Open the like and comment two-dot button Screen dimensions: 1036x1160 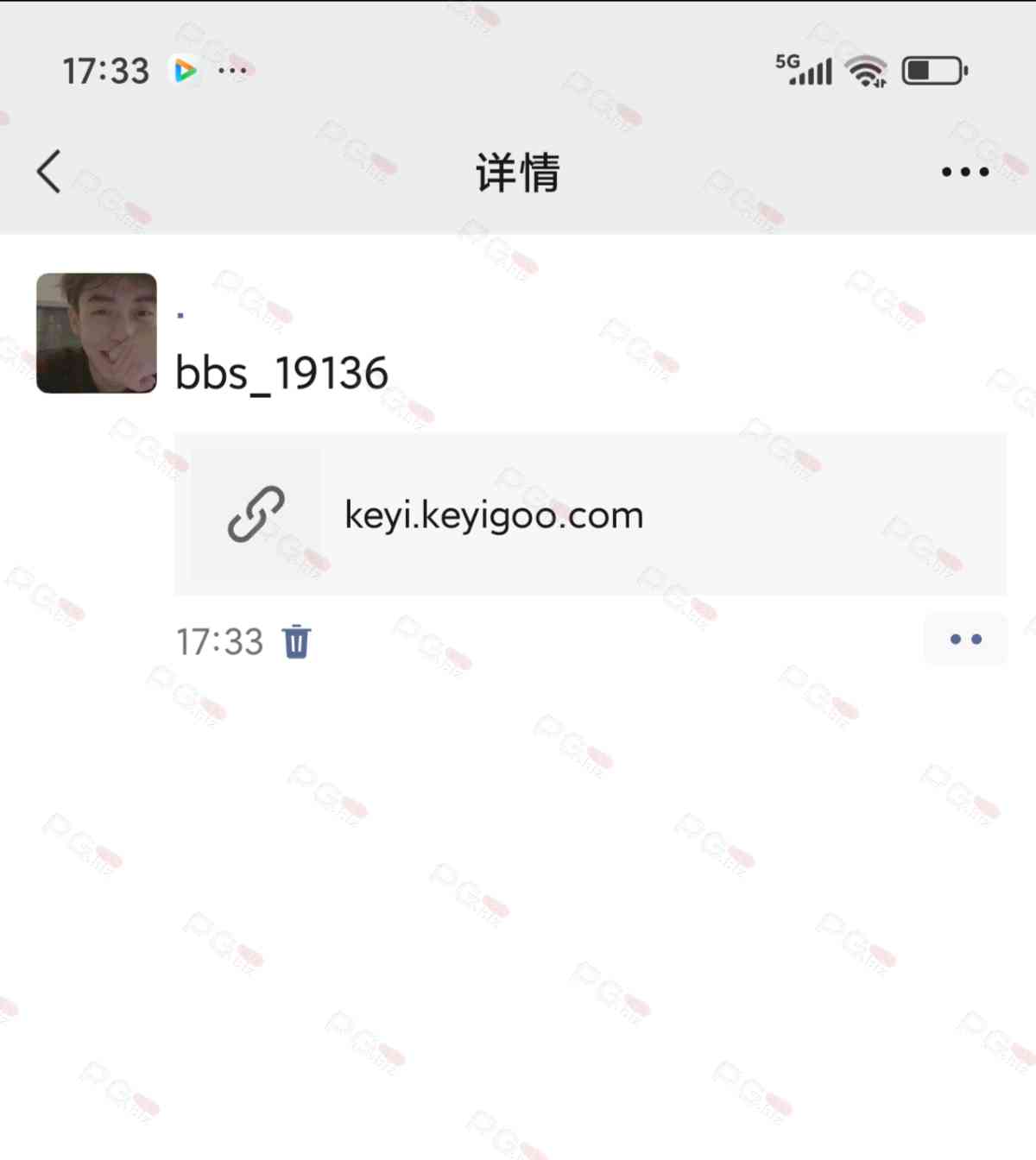tap(965, 640)
